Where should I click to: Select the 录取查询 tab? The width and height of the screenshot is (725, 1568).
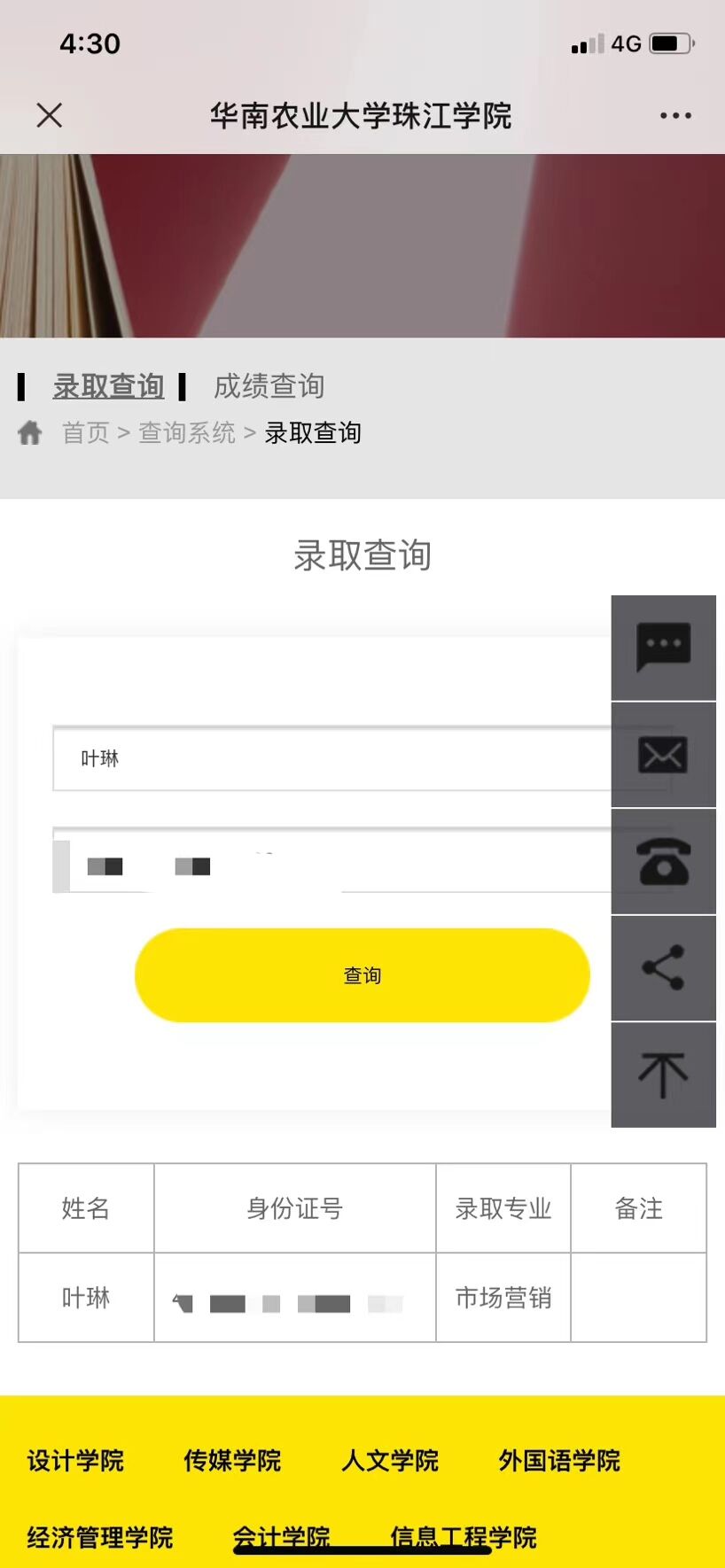click(108, 386)
